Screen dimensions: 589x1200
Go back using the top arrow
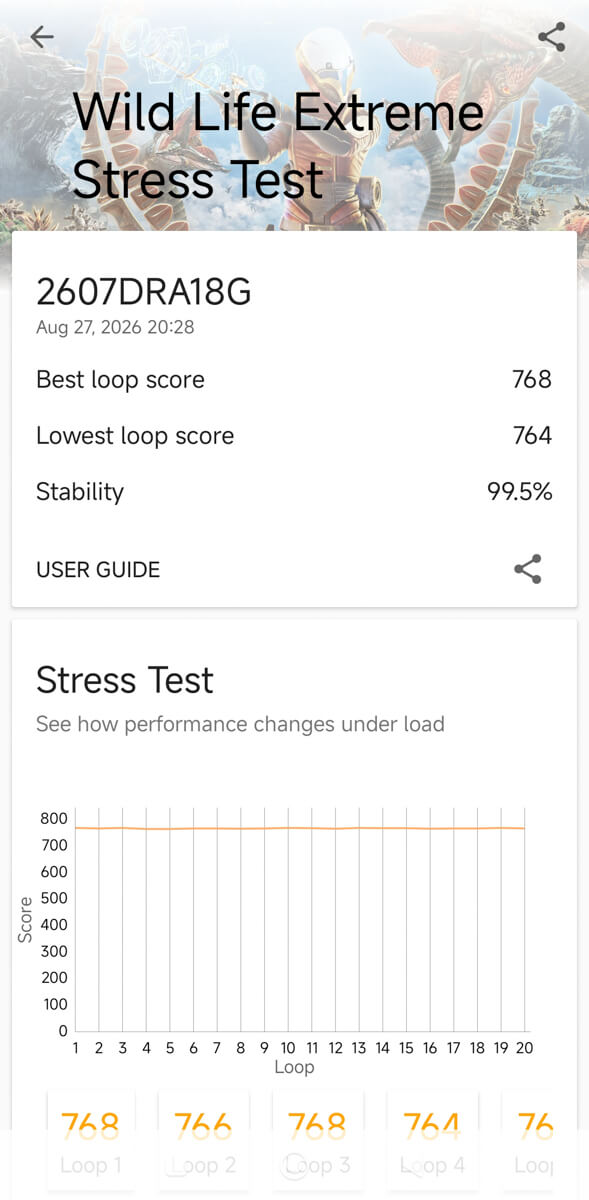41,37
